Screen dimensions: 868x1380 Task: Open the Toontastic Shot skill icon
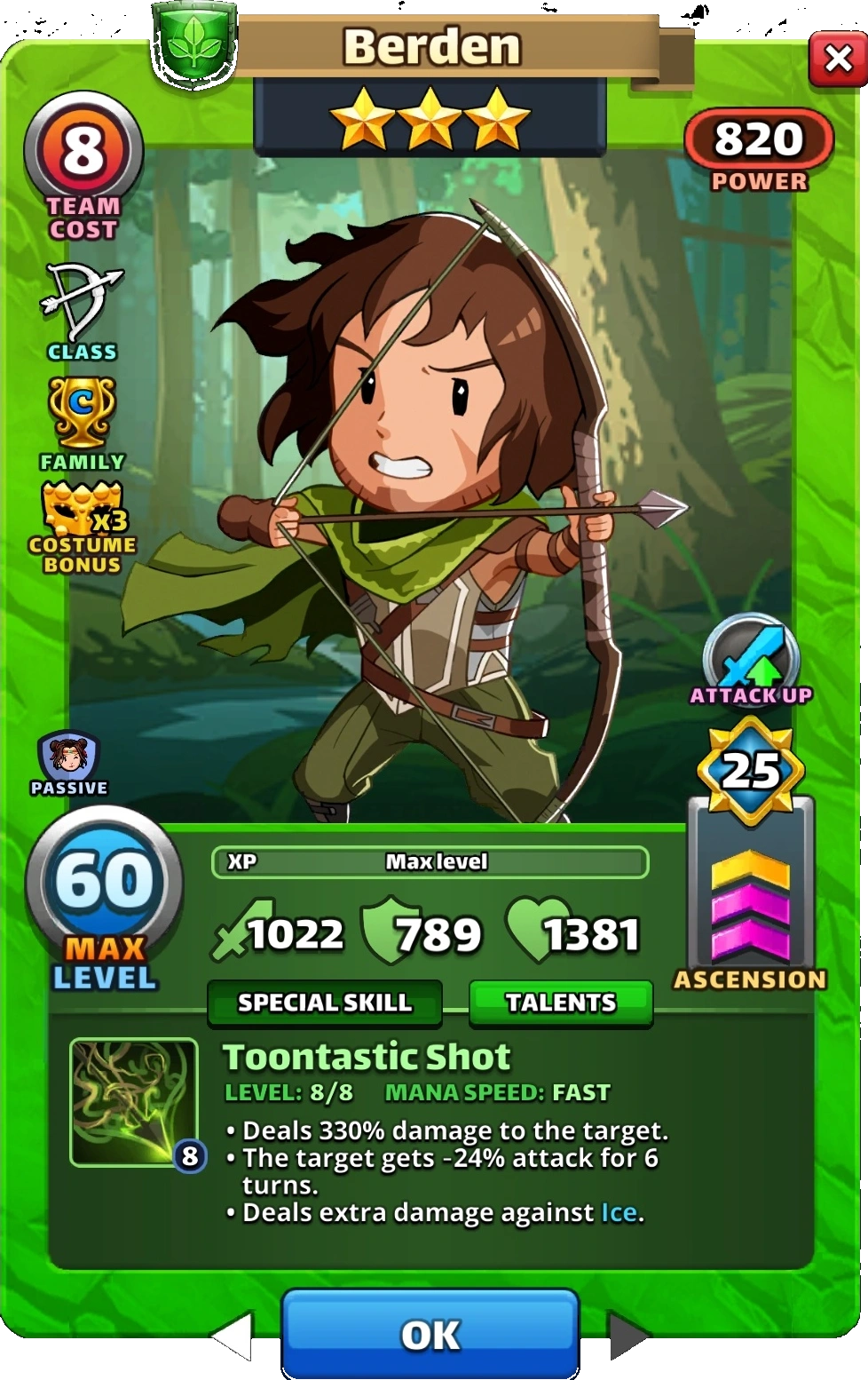tap(134, 1101)
